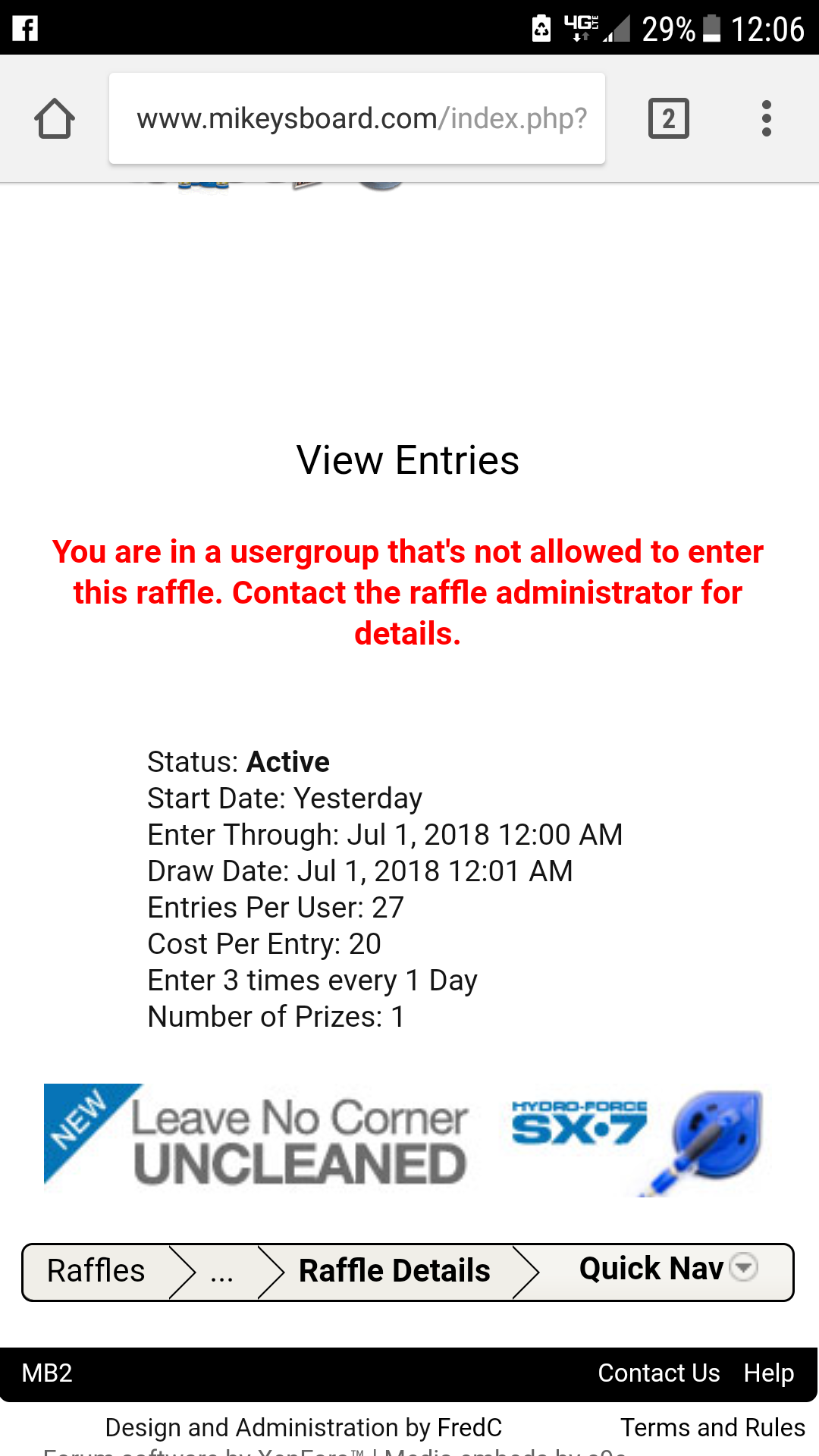
Task: Go to the Raffles breadcrumb
Action: click(96, 1271)
